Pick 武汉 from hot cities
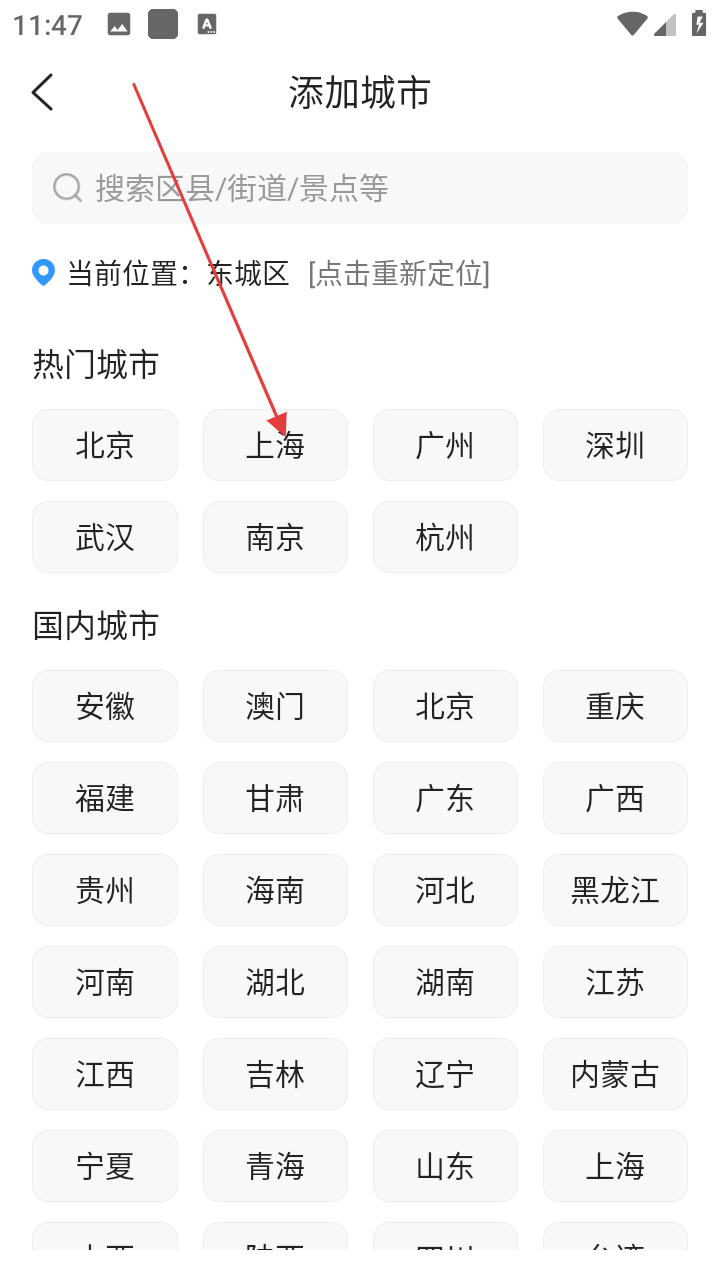Screen dimensions: 720x1280 click(105, 537)
